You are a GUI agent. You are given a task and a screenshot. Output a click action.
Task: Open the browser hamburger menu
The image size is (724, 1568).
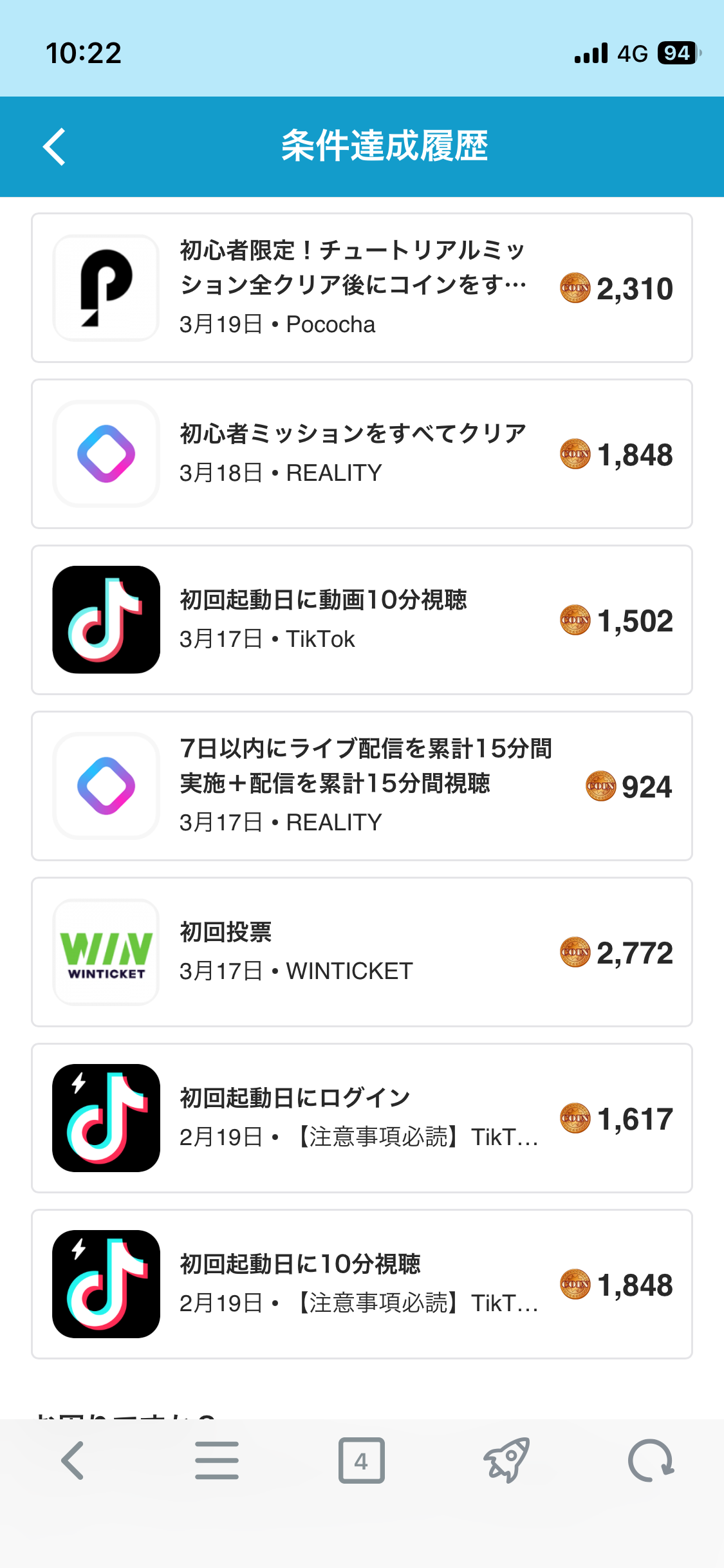pyautogui.click(x=217, y=1461)
